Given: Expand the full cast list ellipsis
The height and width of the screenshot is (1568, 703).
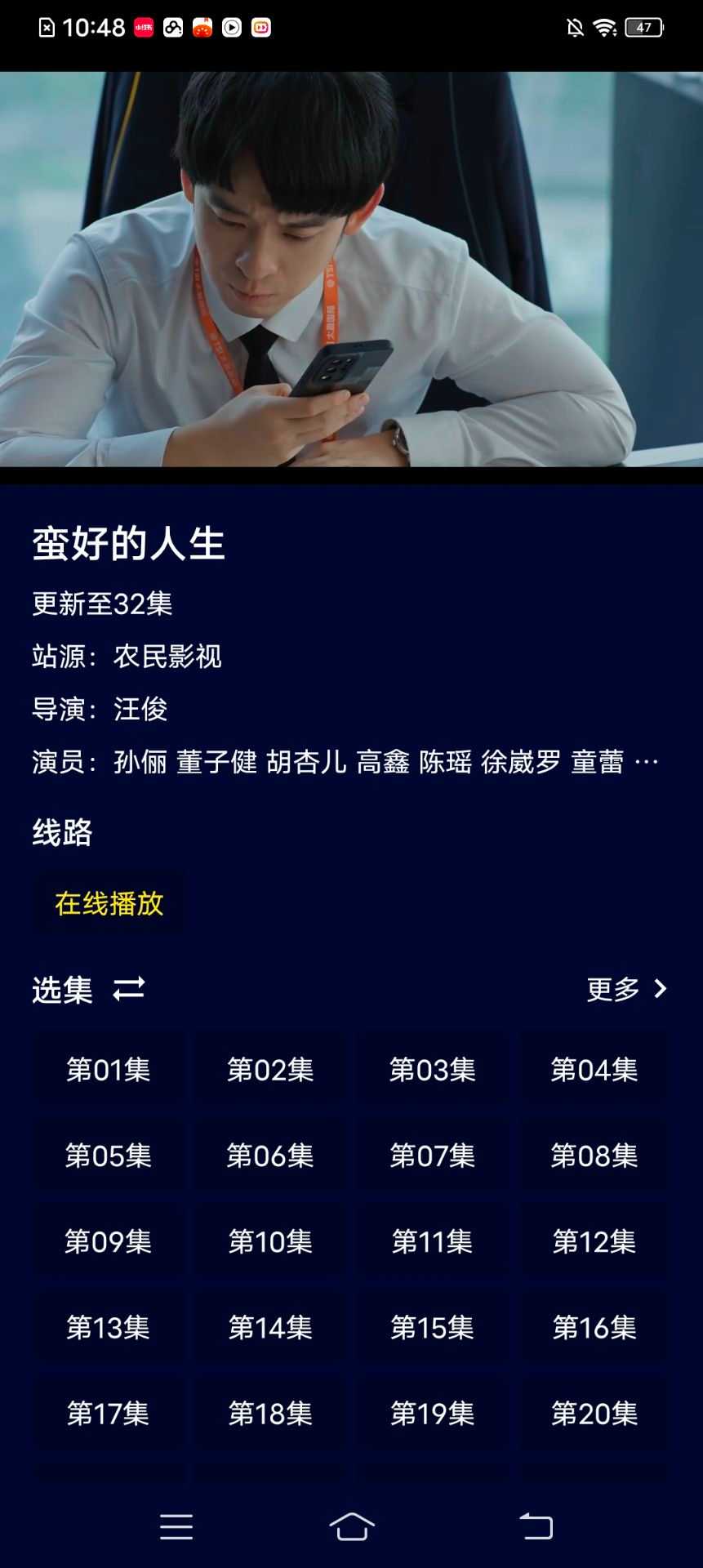Looking at the screenshot, I should pyautogui.click(x=647, y=762).
